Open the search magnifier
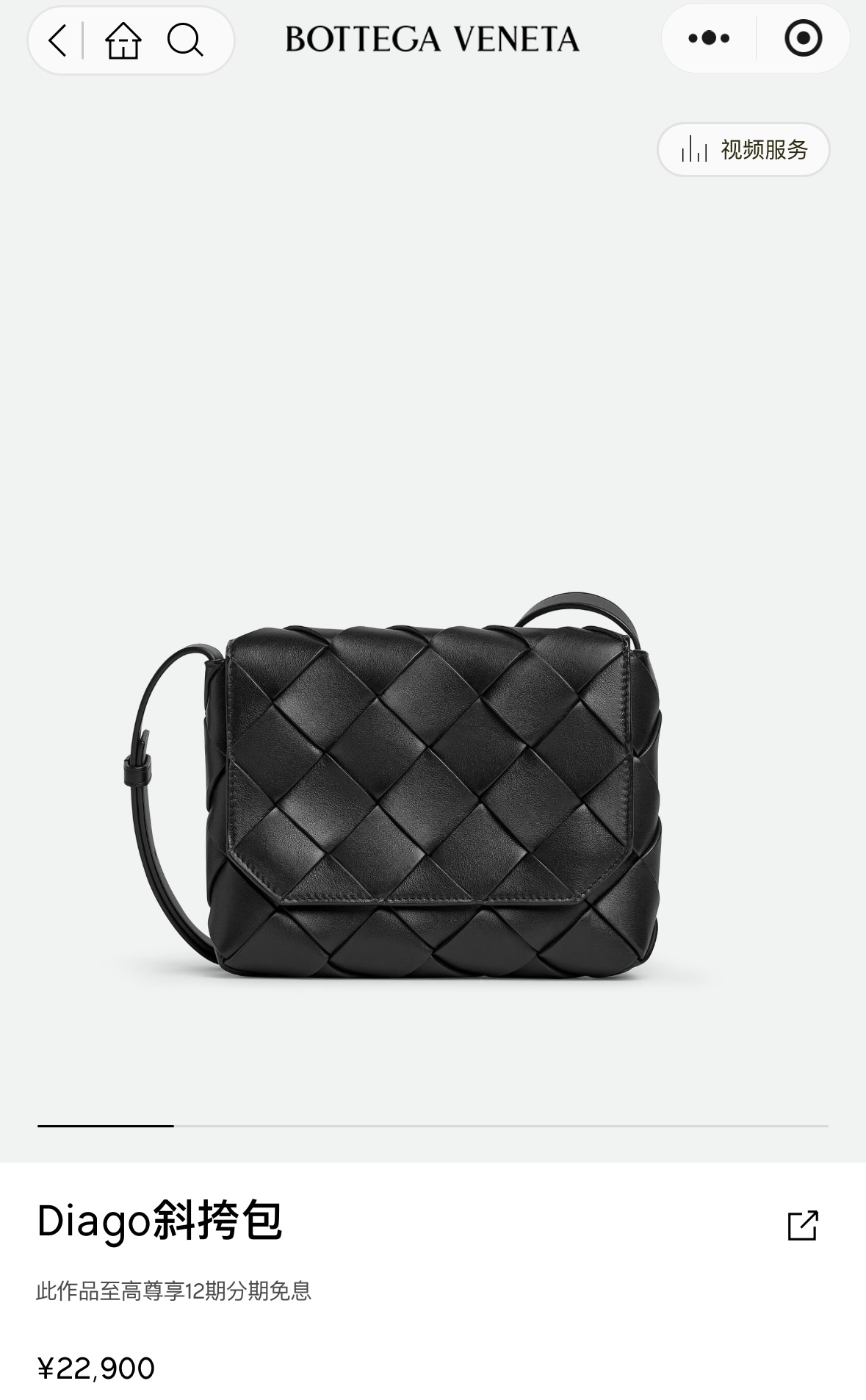The height and width of the screenshot is (1400, 866). (184, 40)
